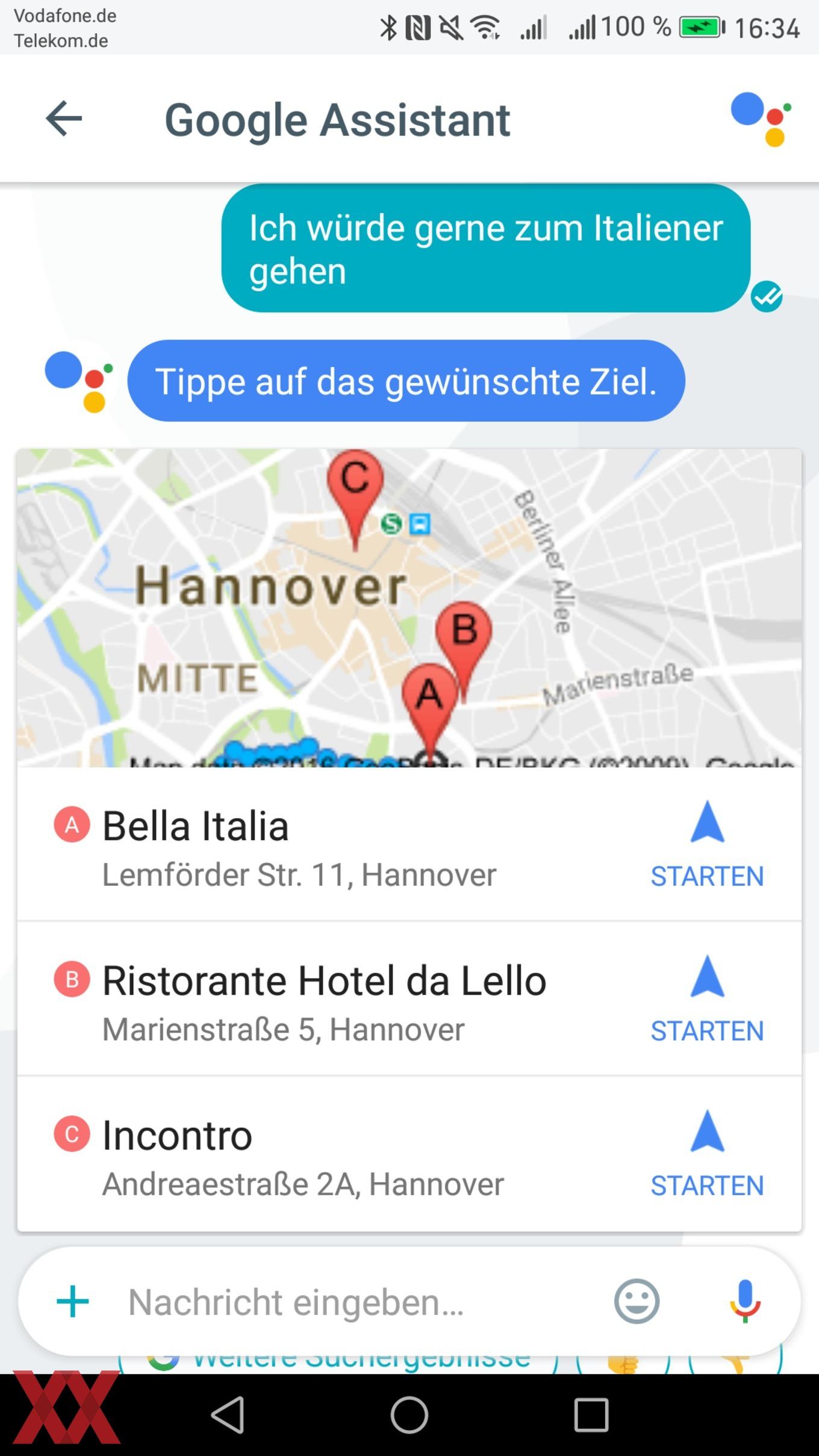Image resolution: width=819 pixels, height=1456 pixels.
Task: Go back using the top-left arrow
Action: [64, 118]
